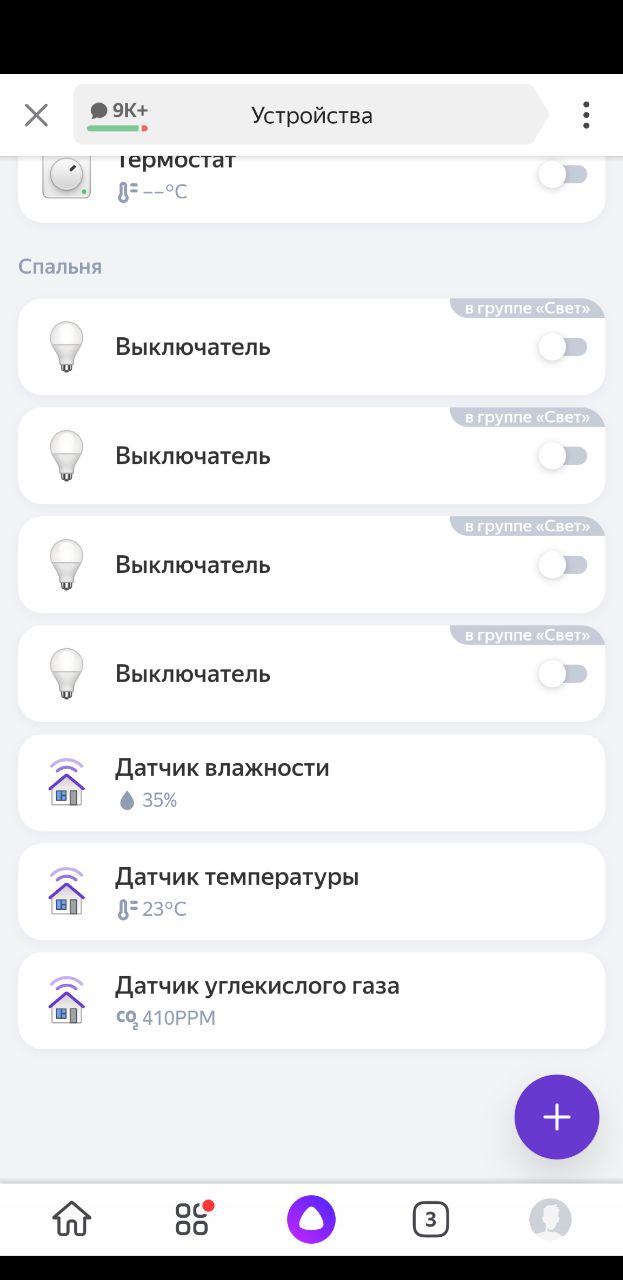Open the tabs counter showing 3
The width and height of the screenshot is (623, 1280).
pos(431,1219)
